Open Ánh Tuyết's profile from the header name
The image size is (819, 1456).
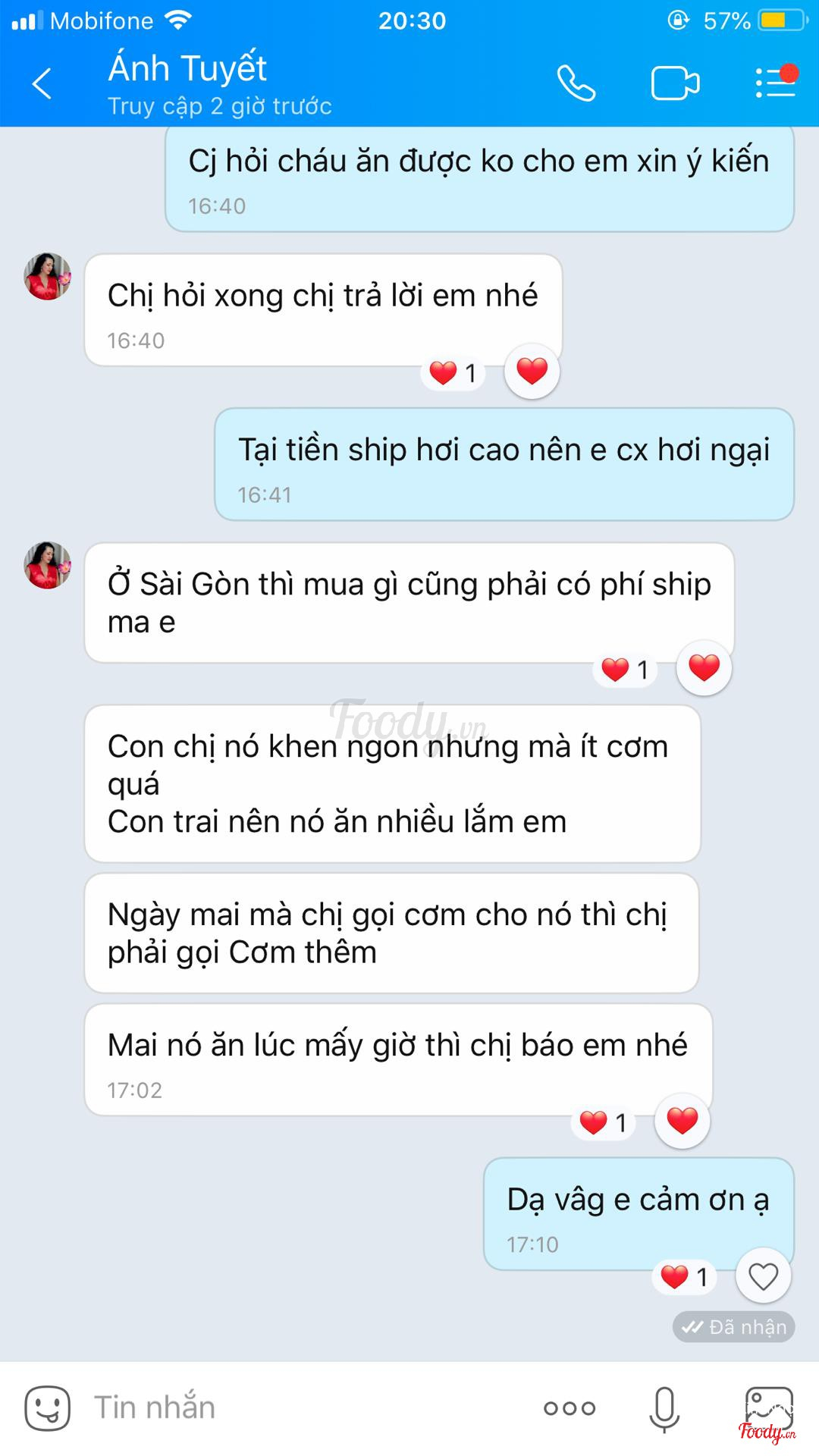(x=188, y=68)
